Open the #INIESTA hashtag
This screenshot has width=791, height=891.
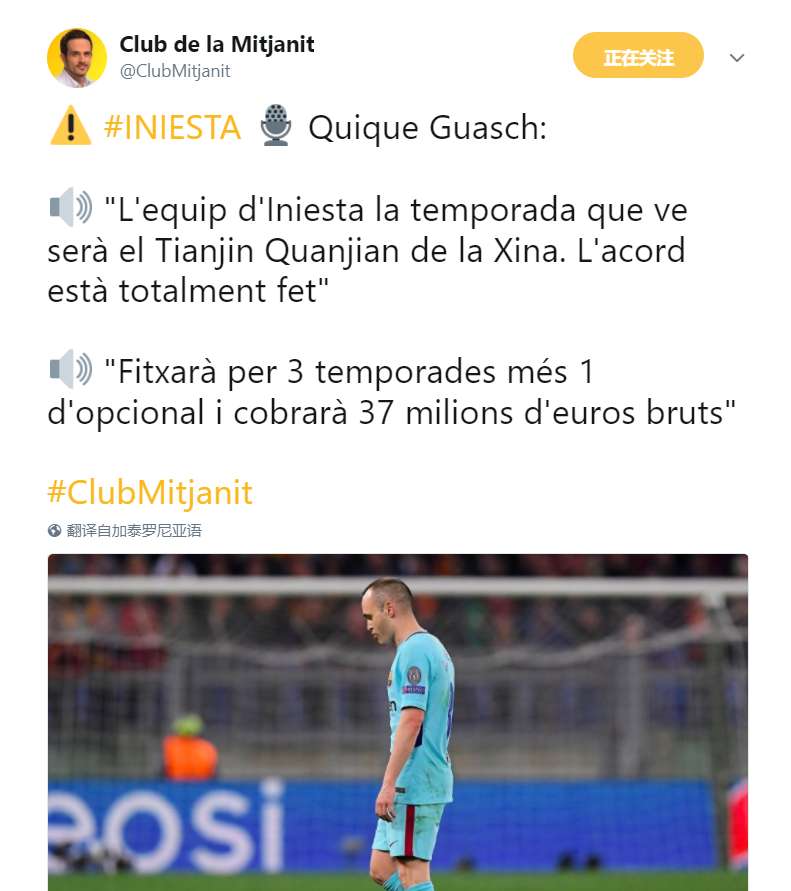point(172,128)
